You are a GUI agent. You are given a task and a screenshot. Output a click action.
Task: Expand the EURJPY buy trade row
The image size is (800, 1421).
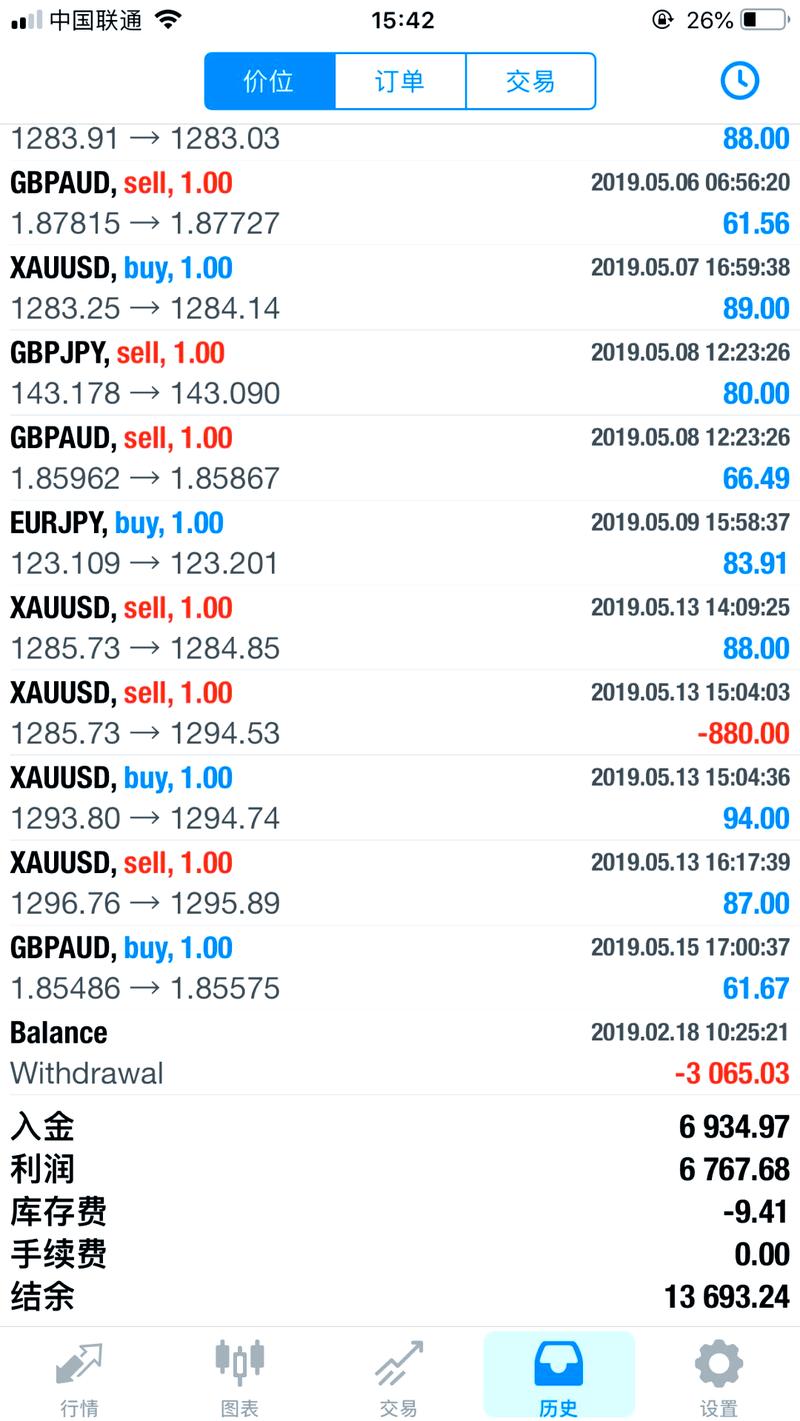coord(400,543)
